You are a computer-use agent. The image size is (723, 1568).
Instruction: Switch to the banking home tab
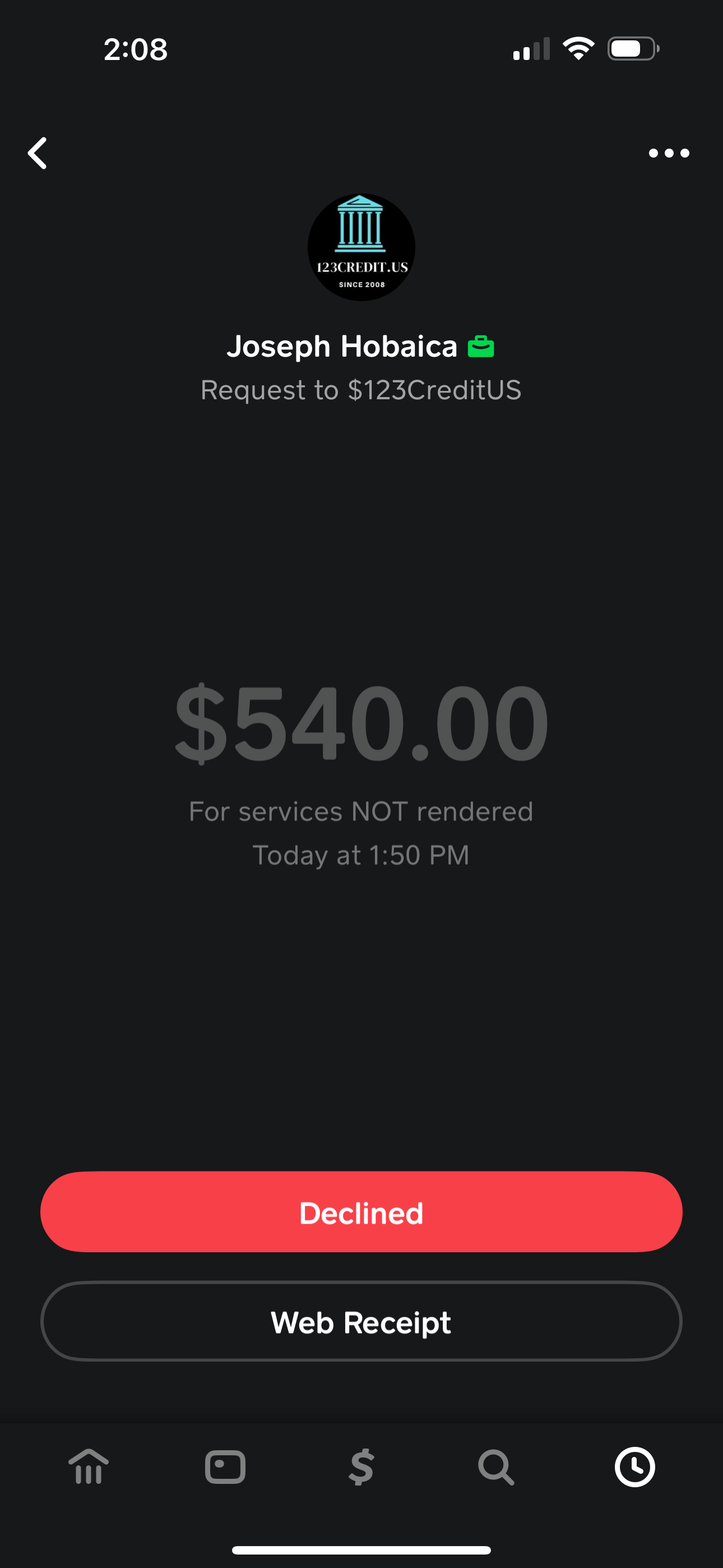pyautogui.click(x=89, y=1467)
